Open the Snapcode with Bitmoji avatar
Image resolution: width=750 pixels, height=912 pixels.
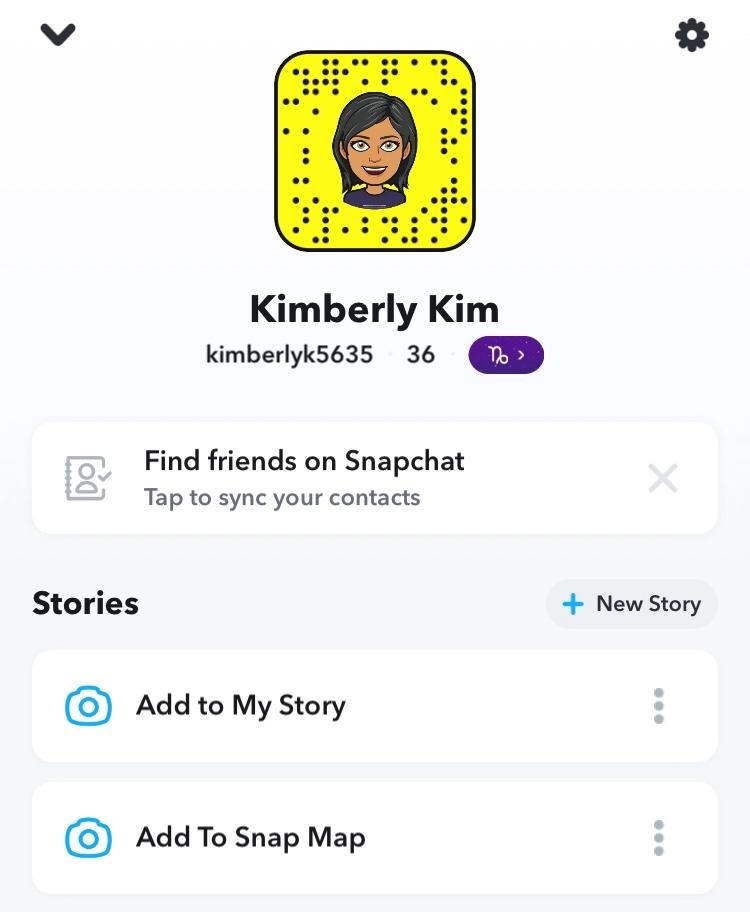pos(375,150)
